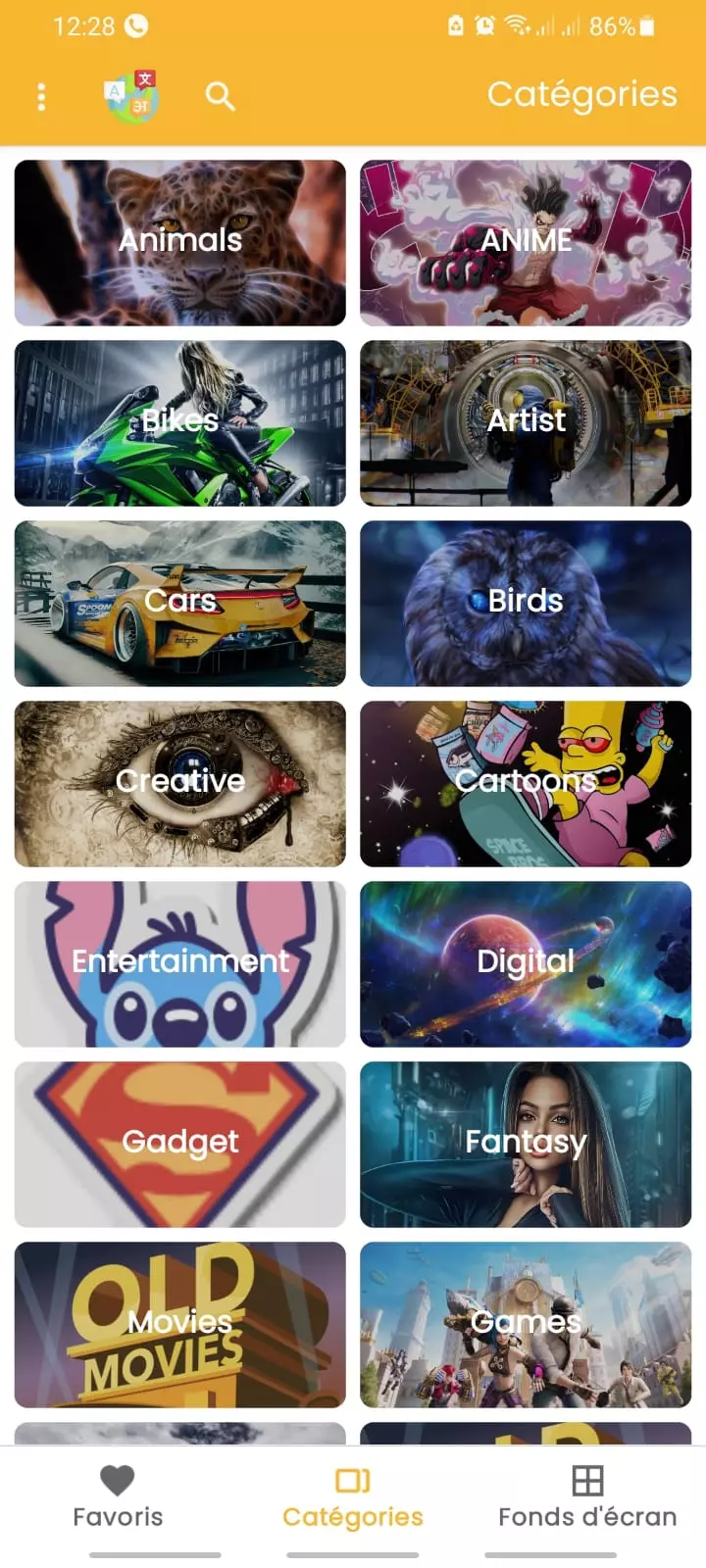Select the Bikes category tile
Viewport: 706px width, 1568px height.
[x=180, y=422]
